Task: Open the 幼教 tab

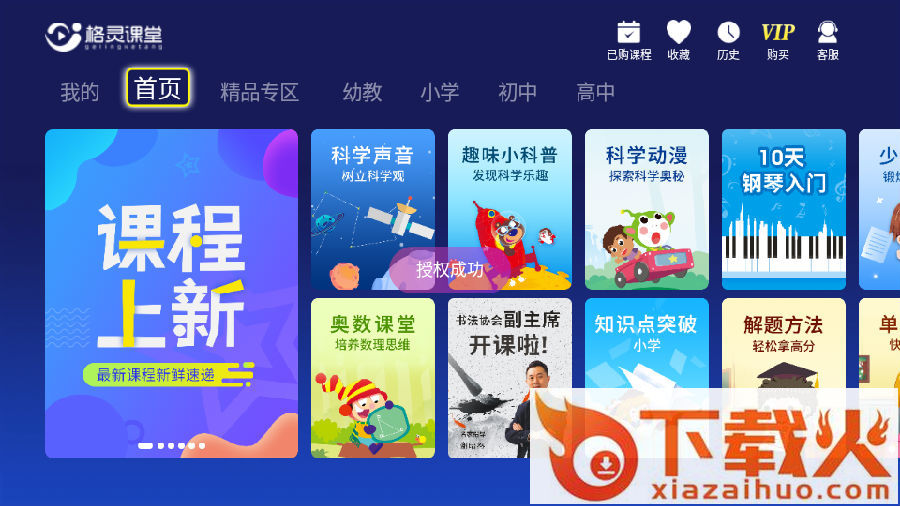Action: [362, 92]
